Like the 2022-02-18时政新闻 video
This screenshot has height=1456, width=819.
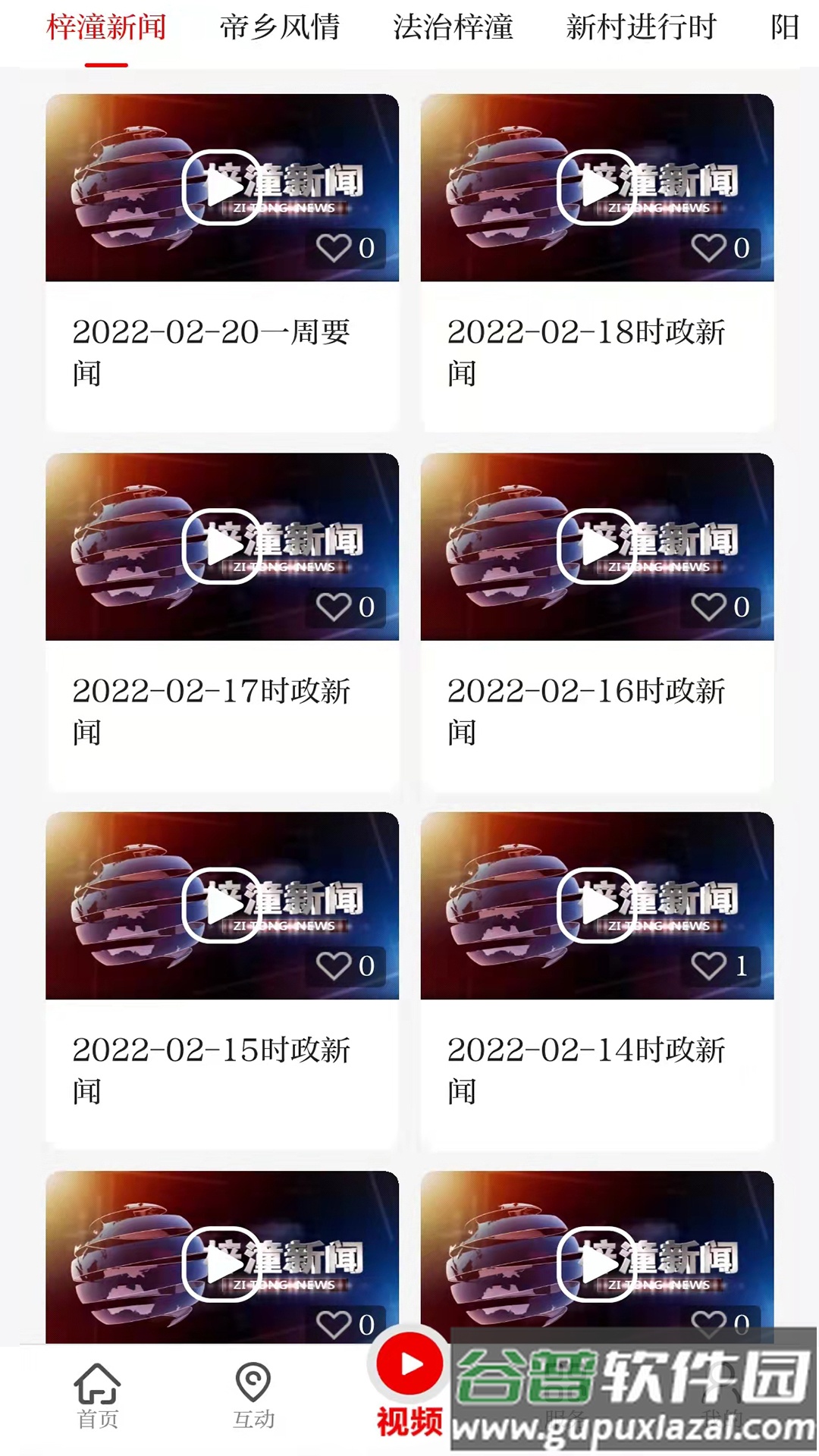[x=710, y=248]
